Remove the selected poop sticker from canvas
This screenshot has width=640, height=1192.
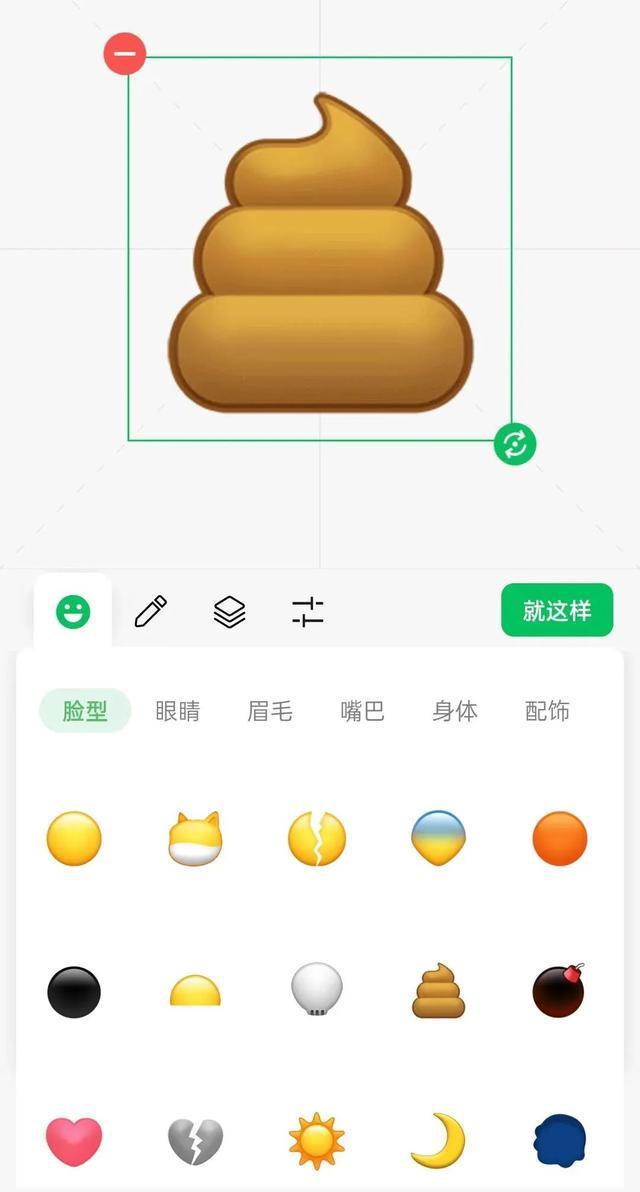coord(125,54)
